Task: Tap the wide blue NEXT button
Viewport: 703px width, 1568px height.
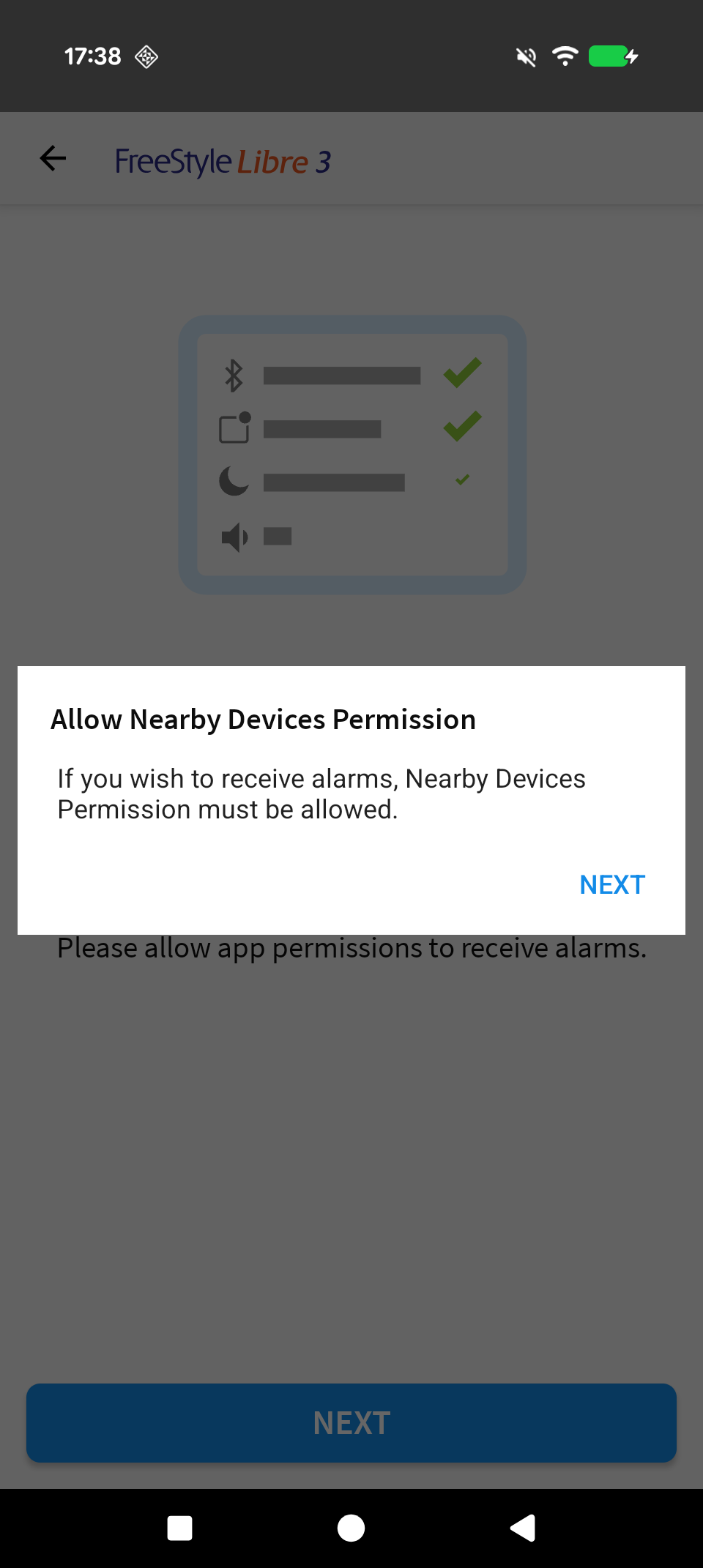Action: pos(351,1422)
